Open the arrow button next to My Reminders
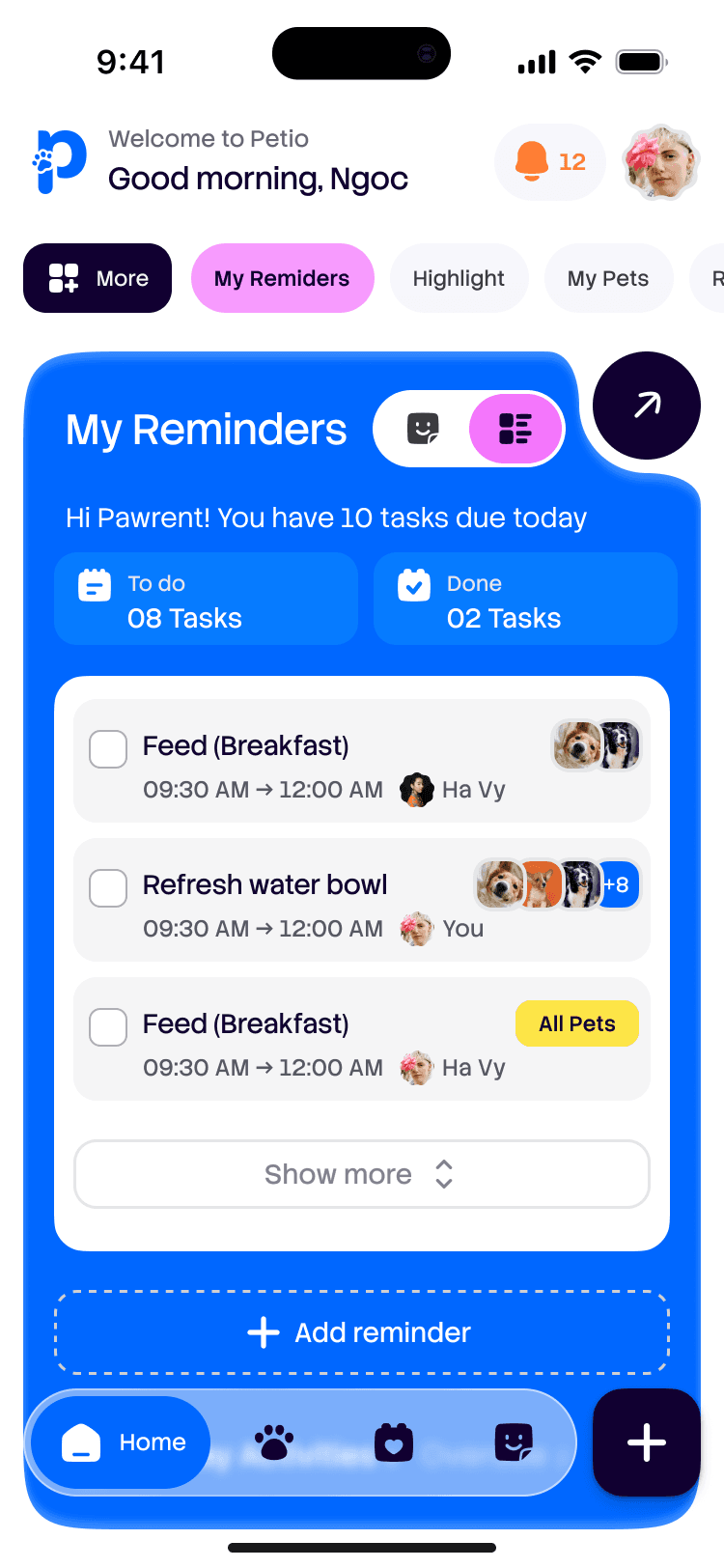This screenshot has width=724, height=1568. point(646,406)
